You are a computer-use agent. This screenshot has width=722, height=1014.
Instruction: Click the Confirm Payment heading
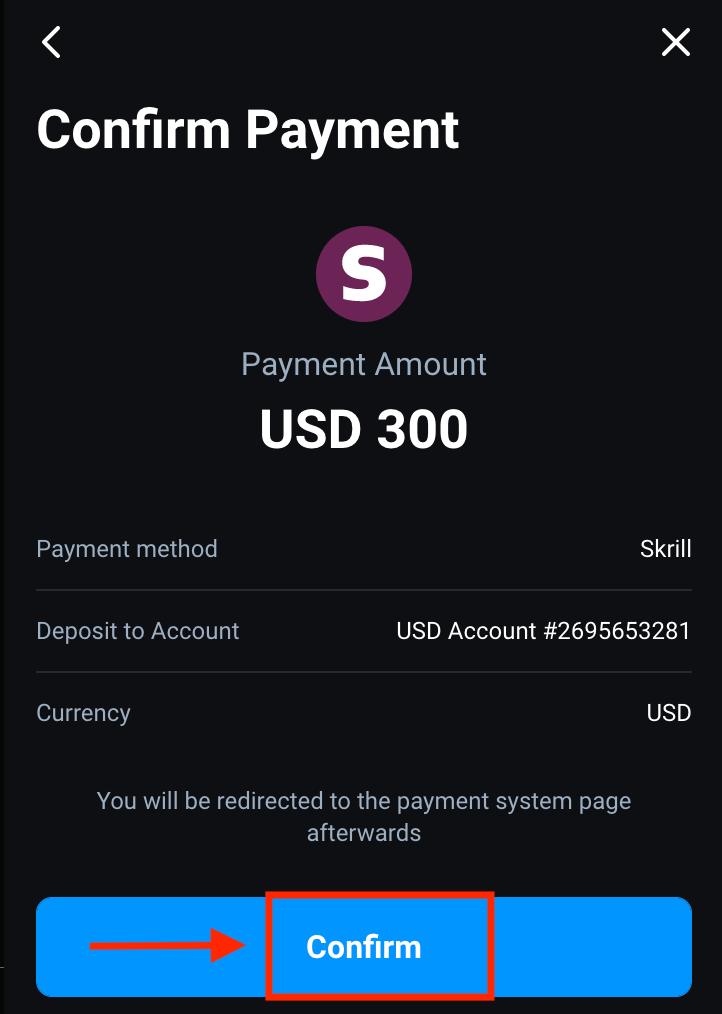[247, 128]
